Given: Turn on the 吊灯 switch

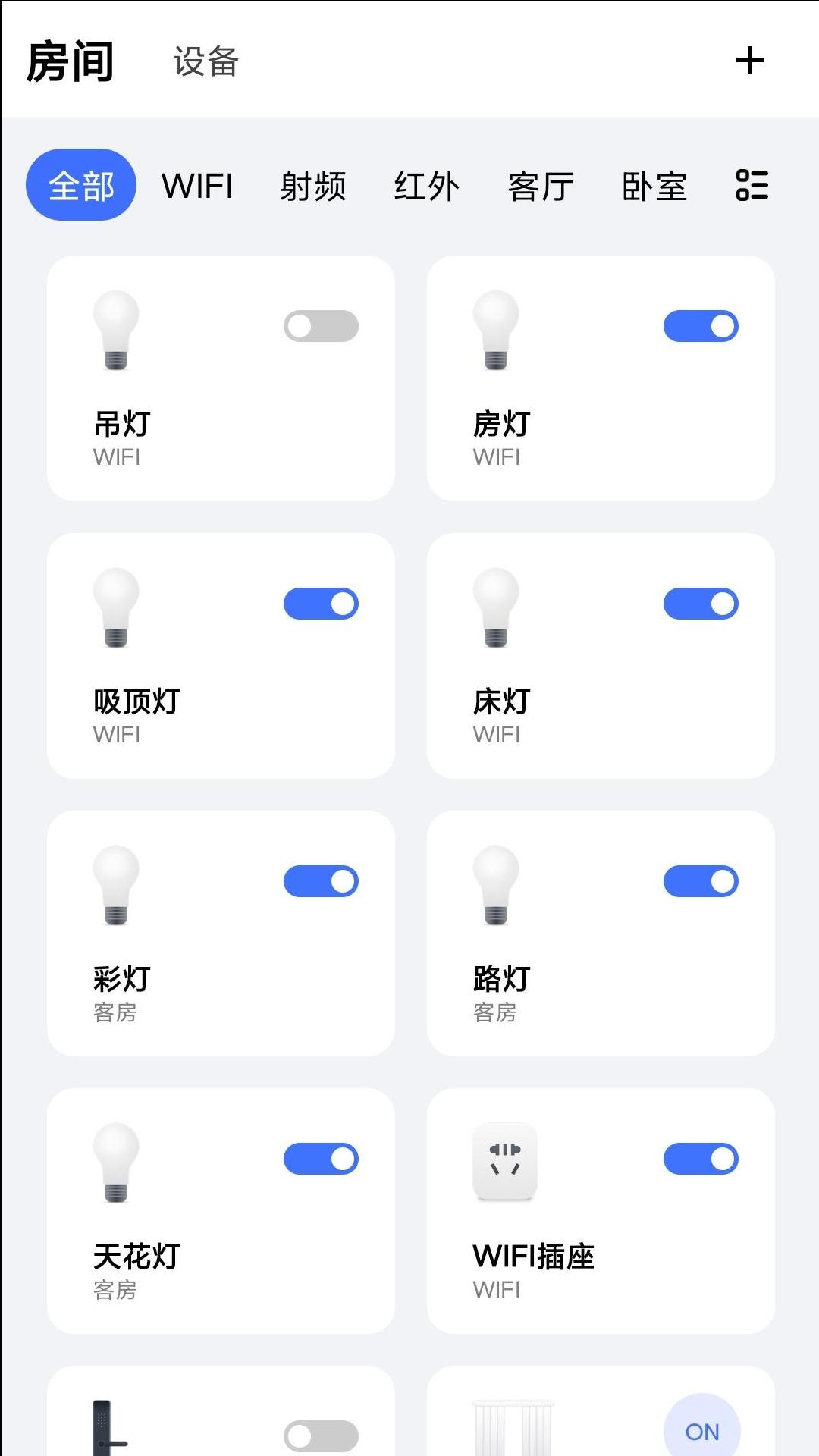Looking at the screenshot, I should point(321,326).
